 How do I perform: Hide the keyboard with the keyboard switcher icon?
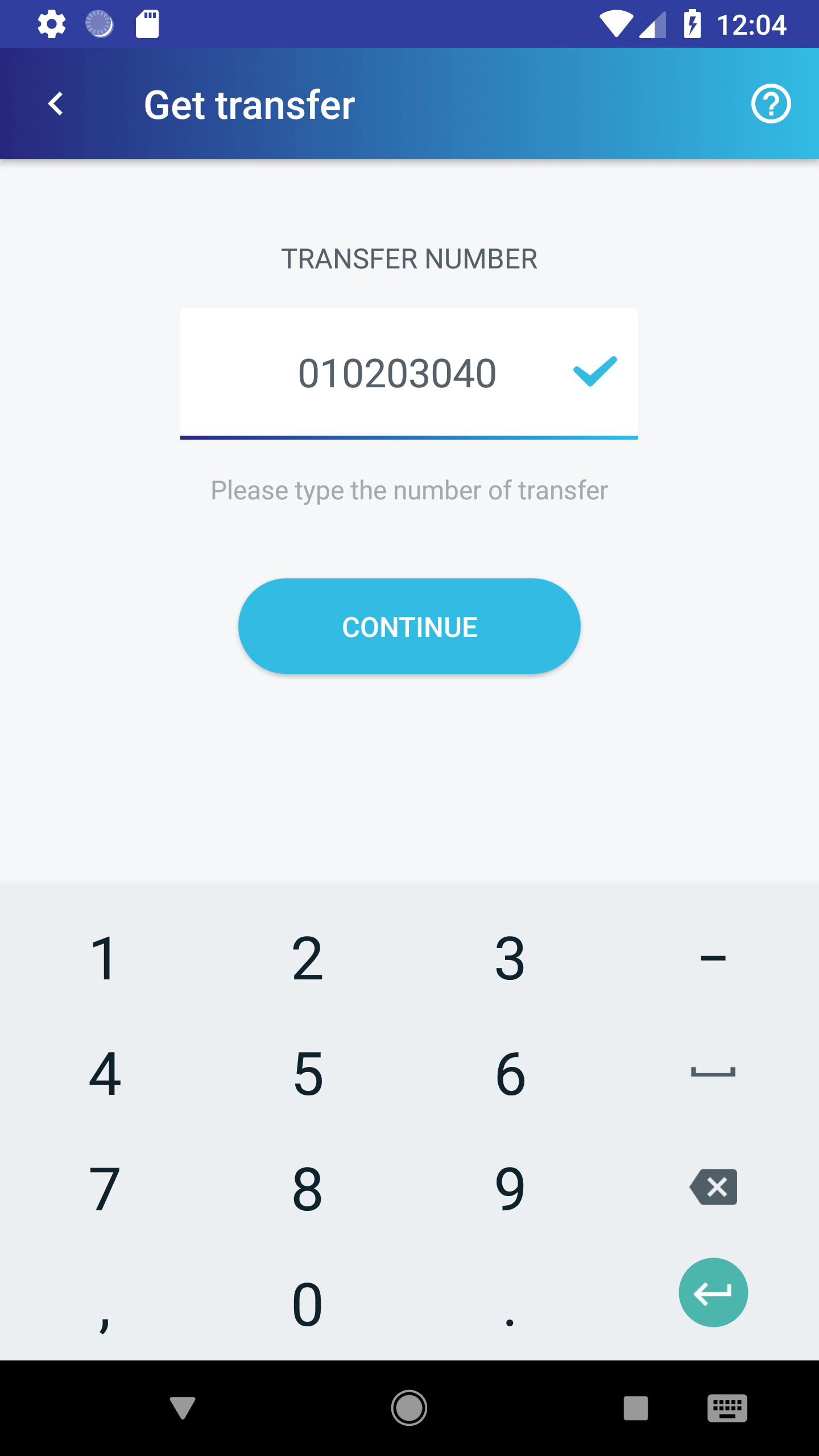pyautogui.click(x=727, y=1408)
